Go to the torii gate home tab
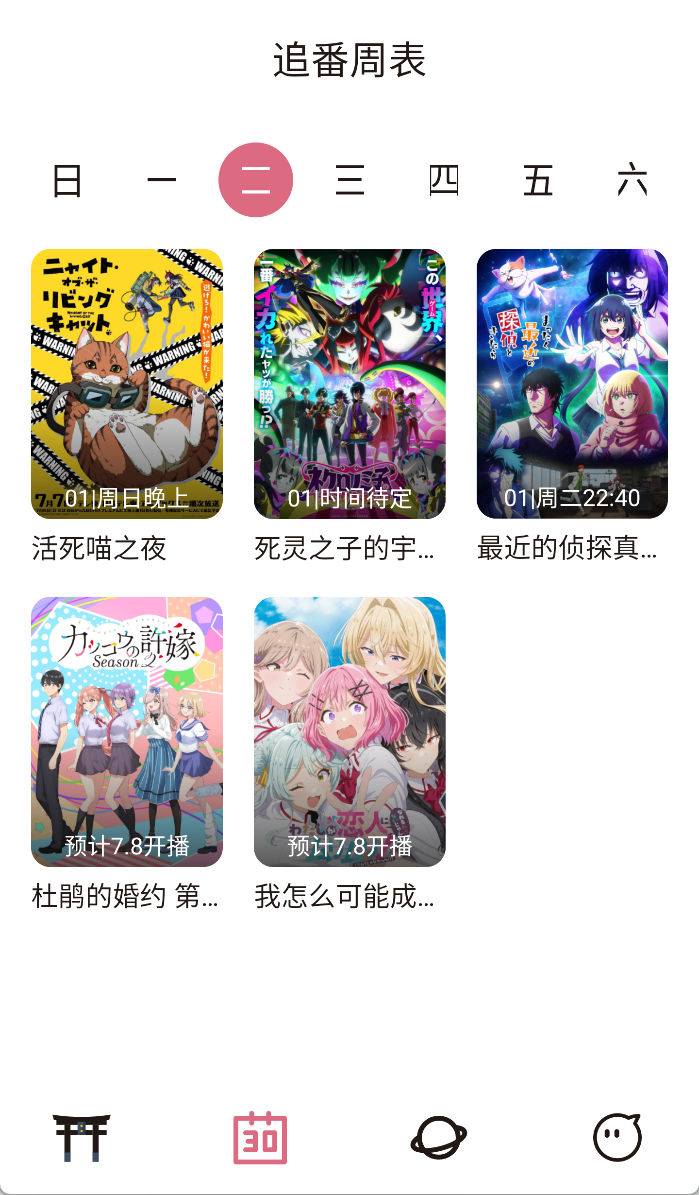The height and width of the screenshot is (1195, 699). click(81, 1137)
